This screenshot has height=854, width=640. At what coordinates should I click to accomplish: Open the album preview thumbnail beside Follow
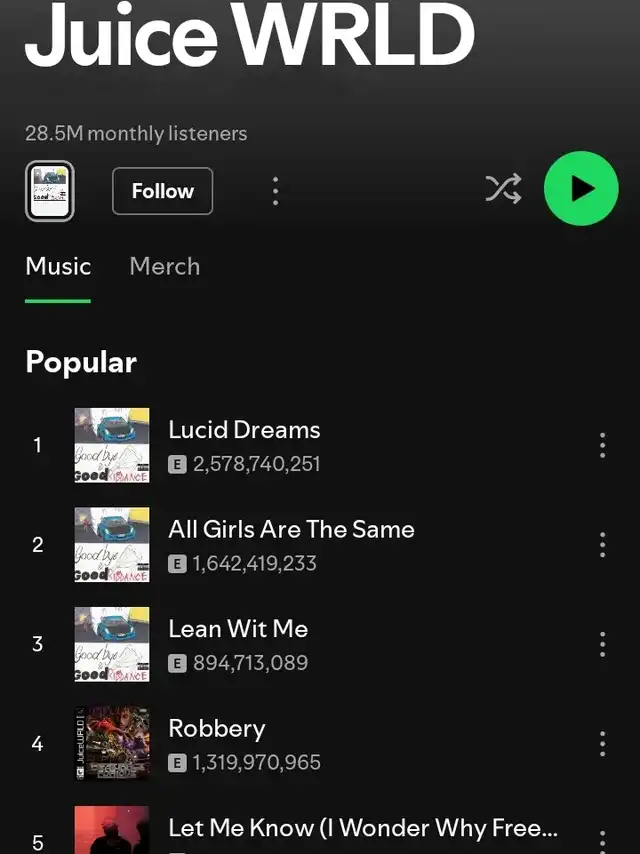49,191
